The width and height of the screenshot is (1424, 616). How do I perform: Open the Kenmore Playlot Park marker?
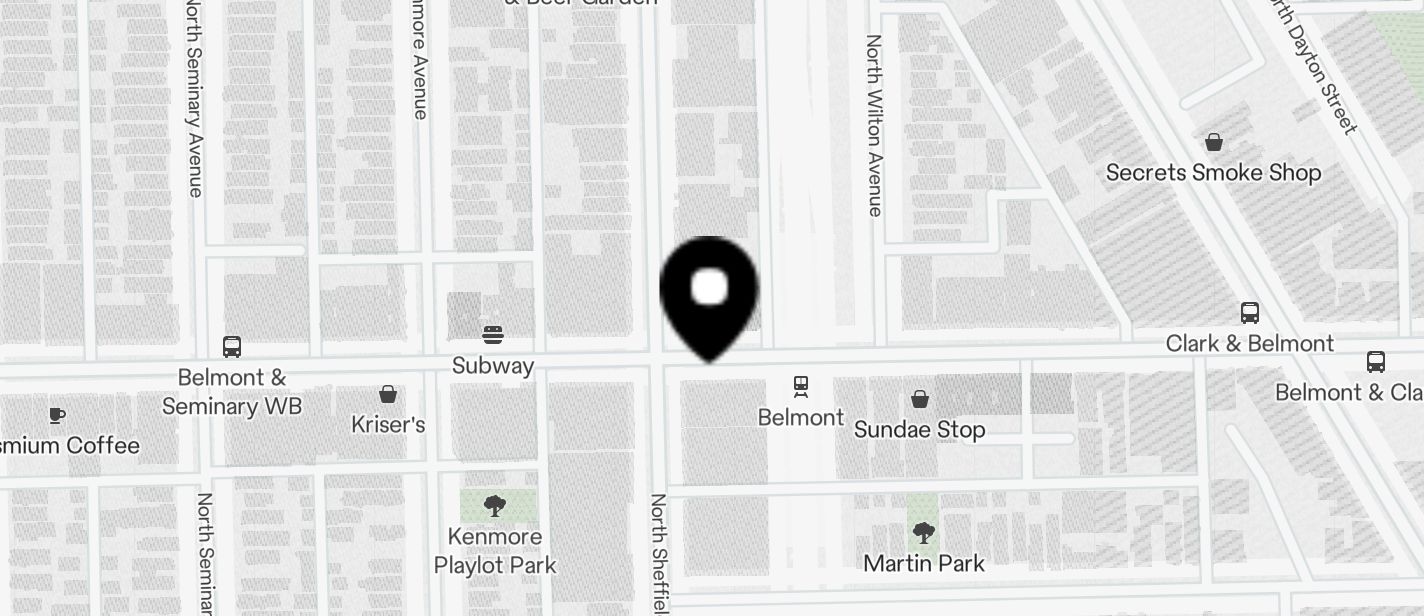click(x=494, y=506)
